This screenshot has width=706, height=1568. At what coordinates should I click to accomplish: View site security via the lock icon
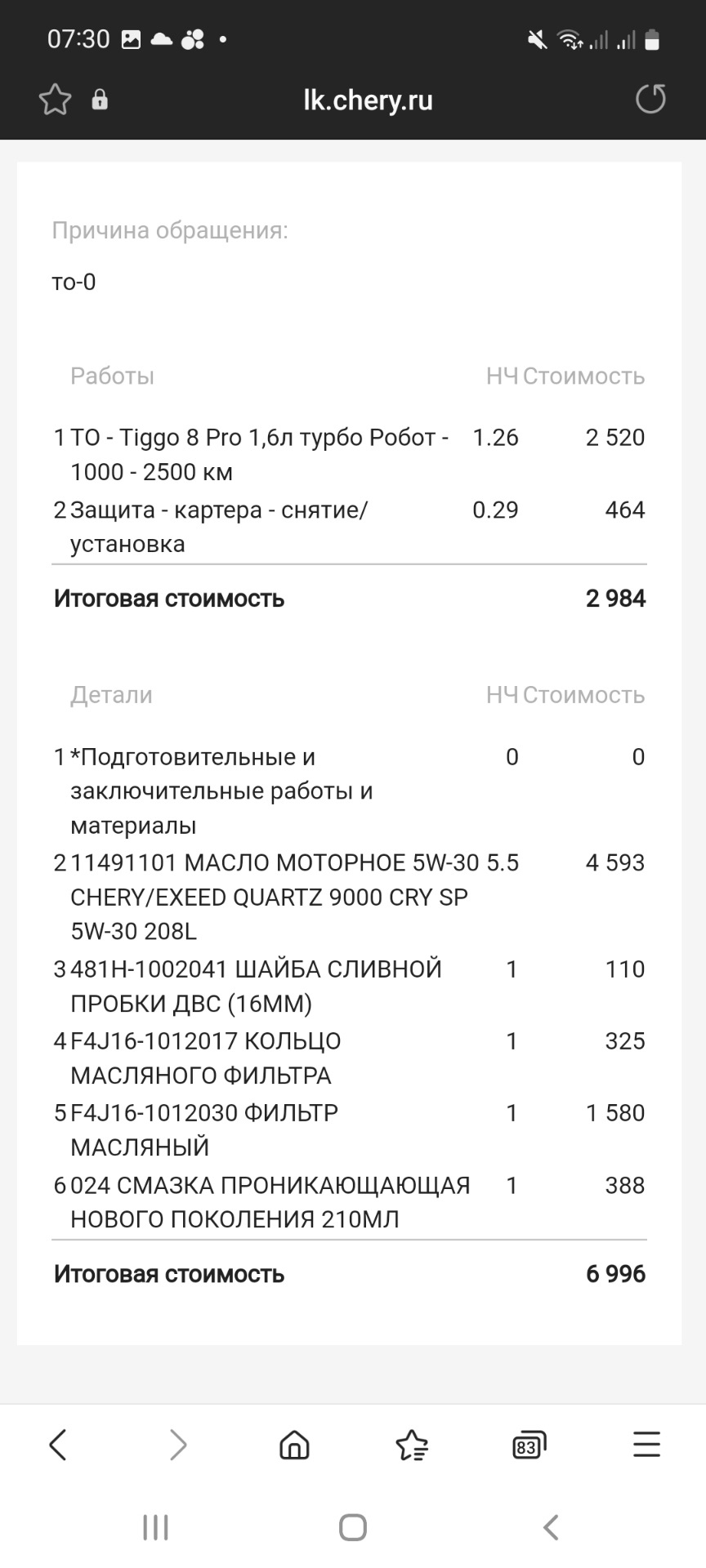100,100
